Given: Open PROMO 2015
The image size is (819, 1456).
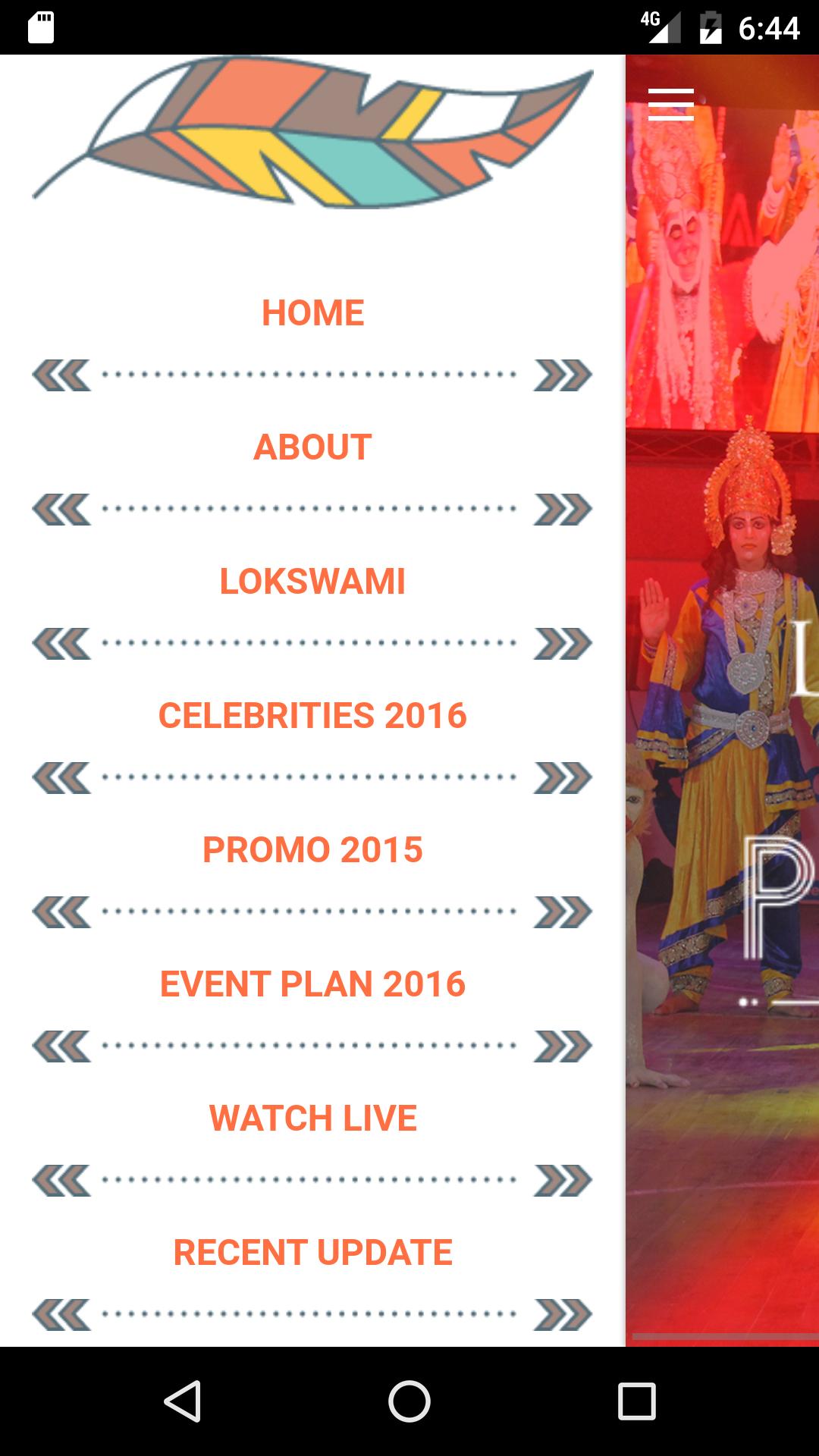Looking at the screenshot, I should coord(312,850).
